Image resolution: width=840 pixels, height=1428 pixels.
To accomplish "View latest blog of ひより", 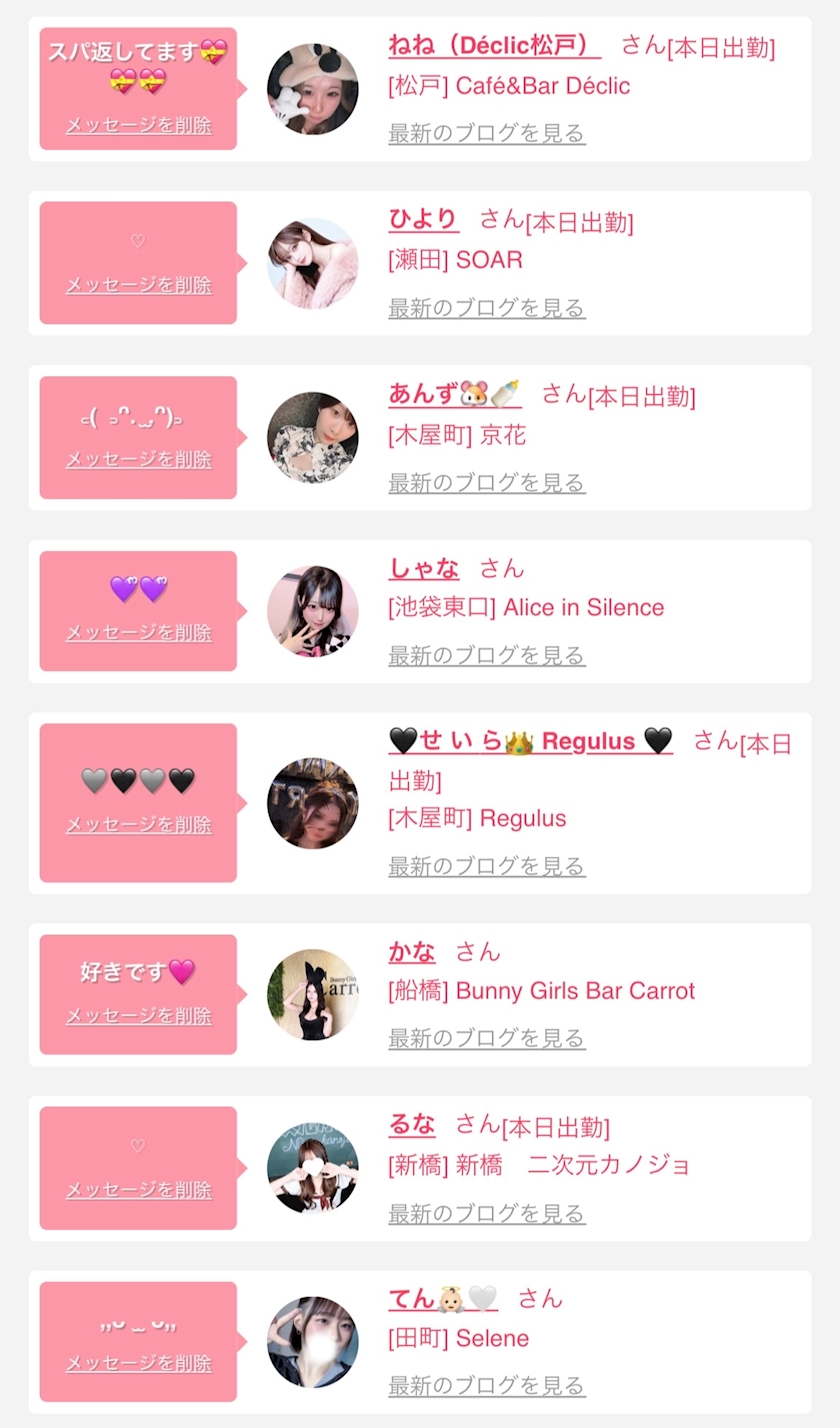I will tap(487, 307).
